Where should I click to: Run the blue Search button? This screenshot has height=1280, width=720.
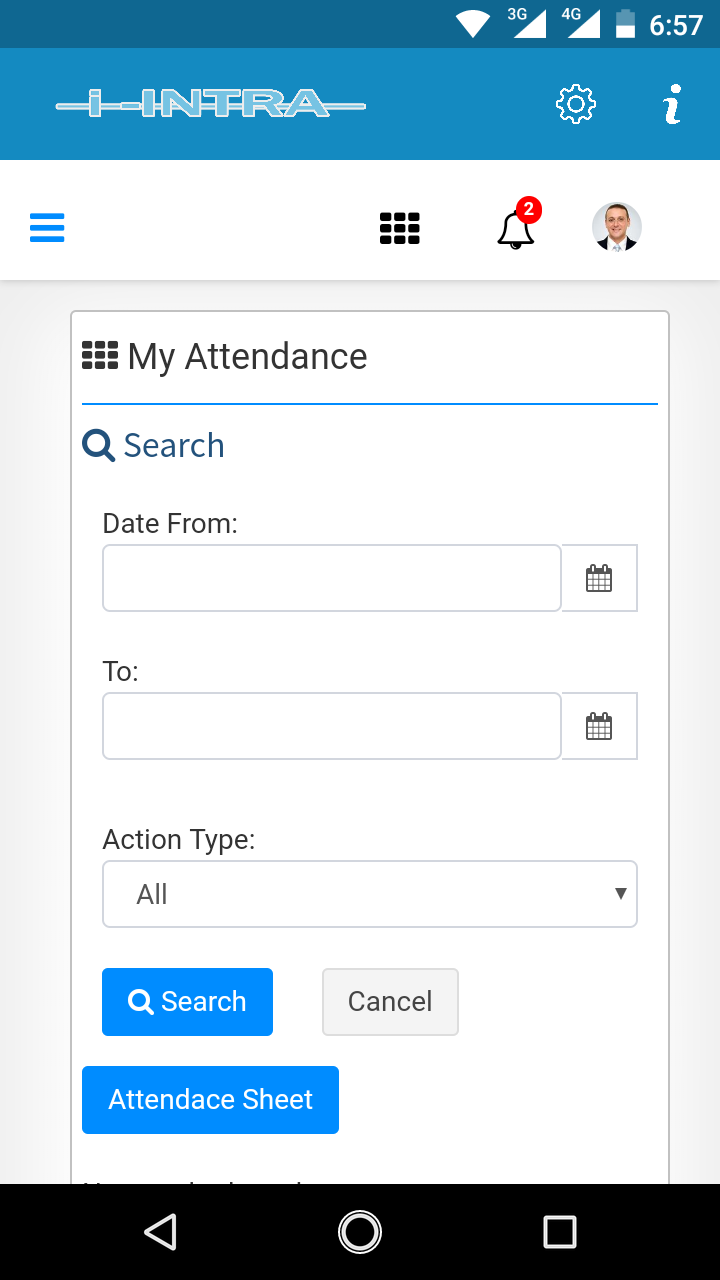point(187,1002)
